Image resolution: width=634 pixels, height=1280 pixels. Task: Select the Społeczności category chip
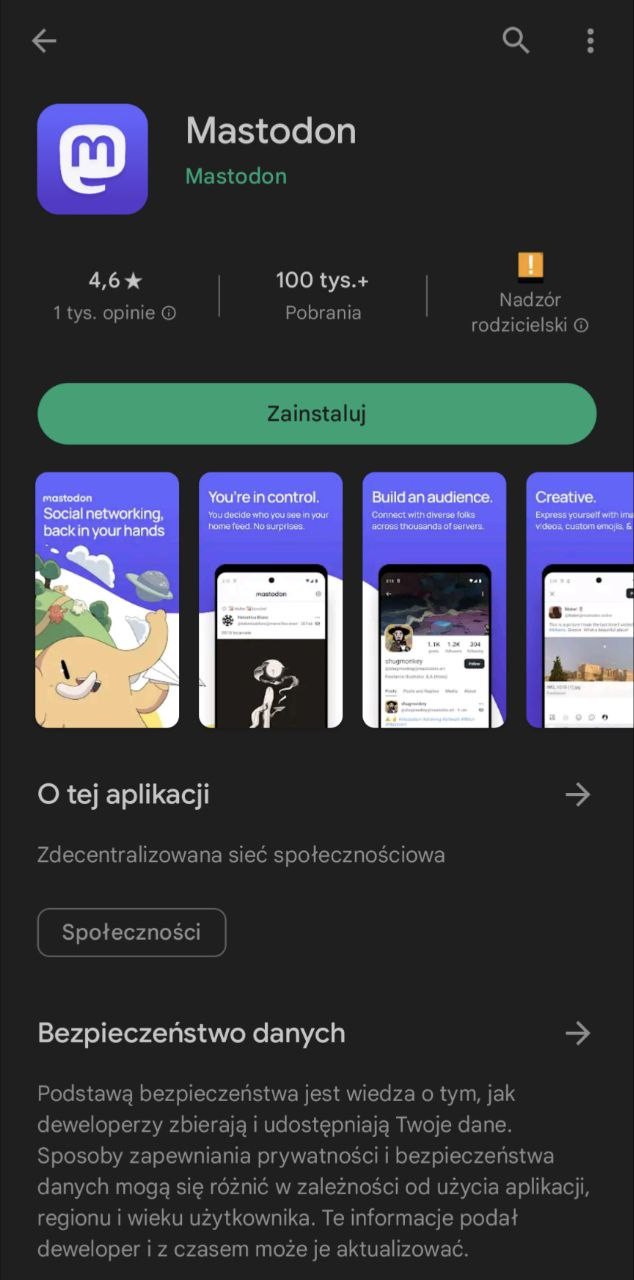click(x=131, y=933)
